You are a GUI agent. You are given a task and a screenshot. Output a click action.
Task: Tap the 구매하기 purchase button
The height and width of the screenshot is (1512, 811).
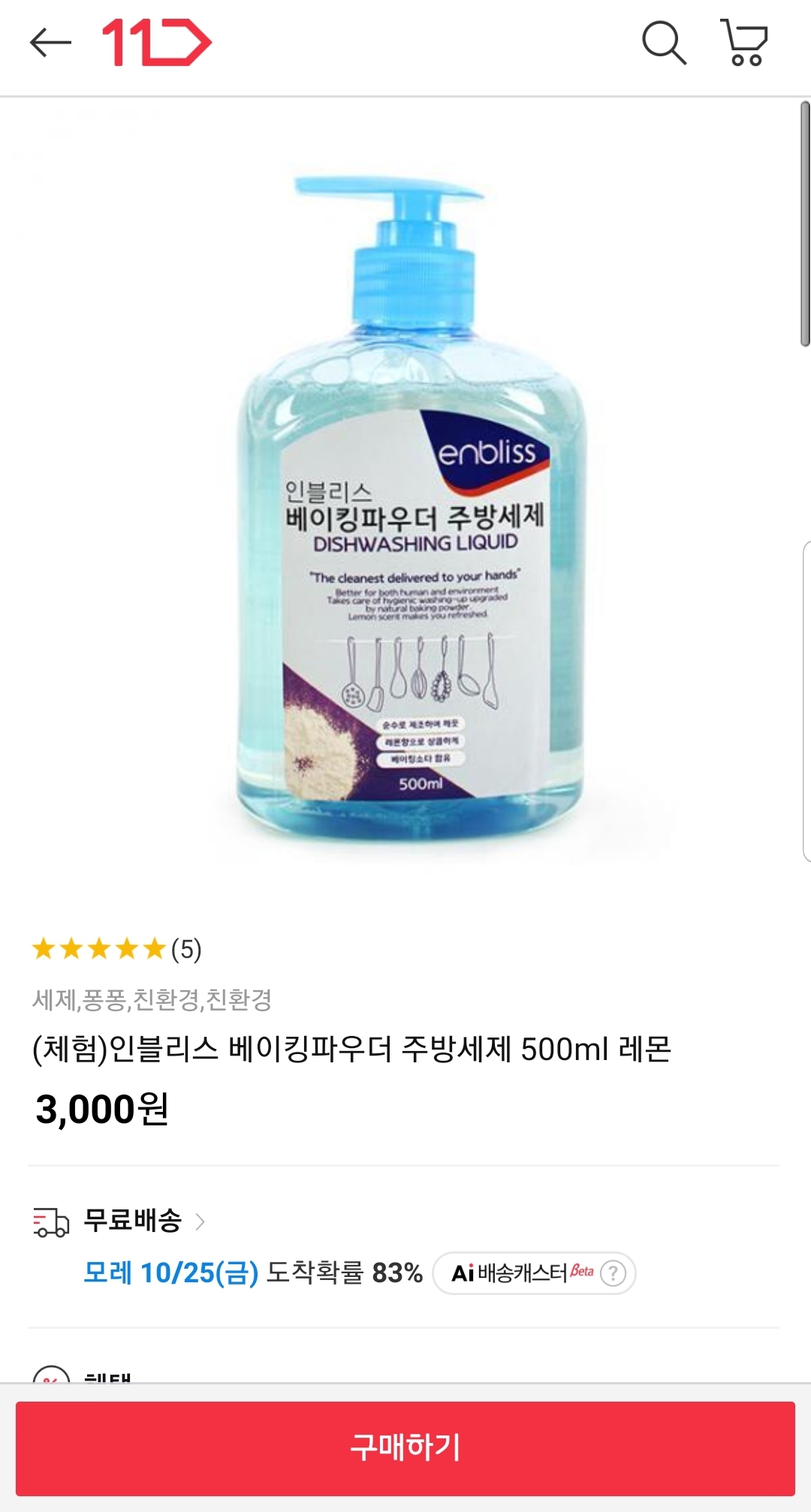click(x=405, y=1447)
